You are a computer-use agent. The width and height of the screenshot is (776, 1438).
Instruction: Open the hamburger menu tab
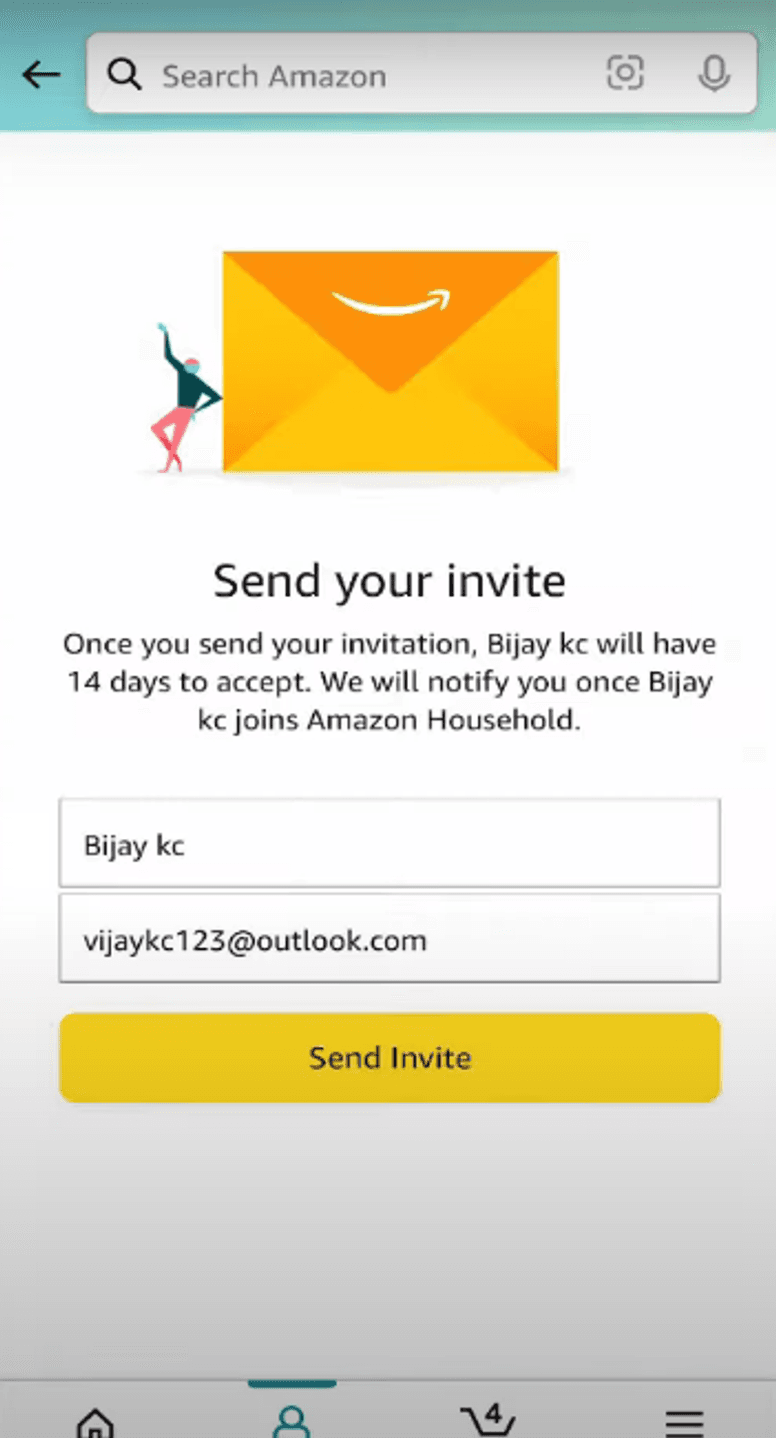(x=685, y=1420)
